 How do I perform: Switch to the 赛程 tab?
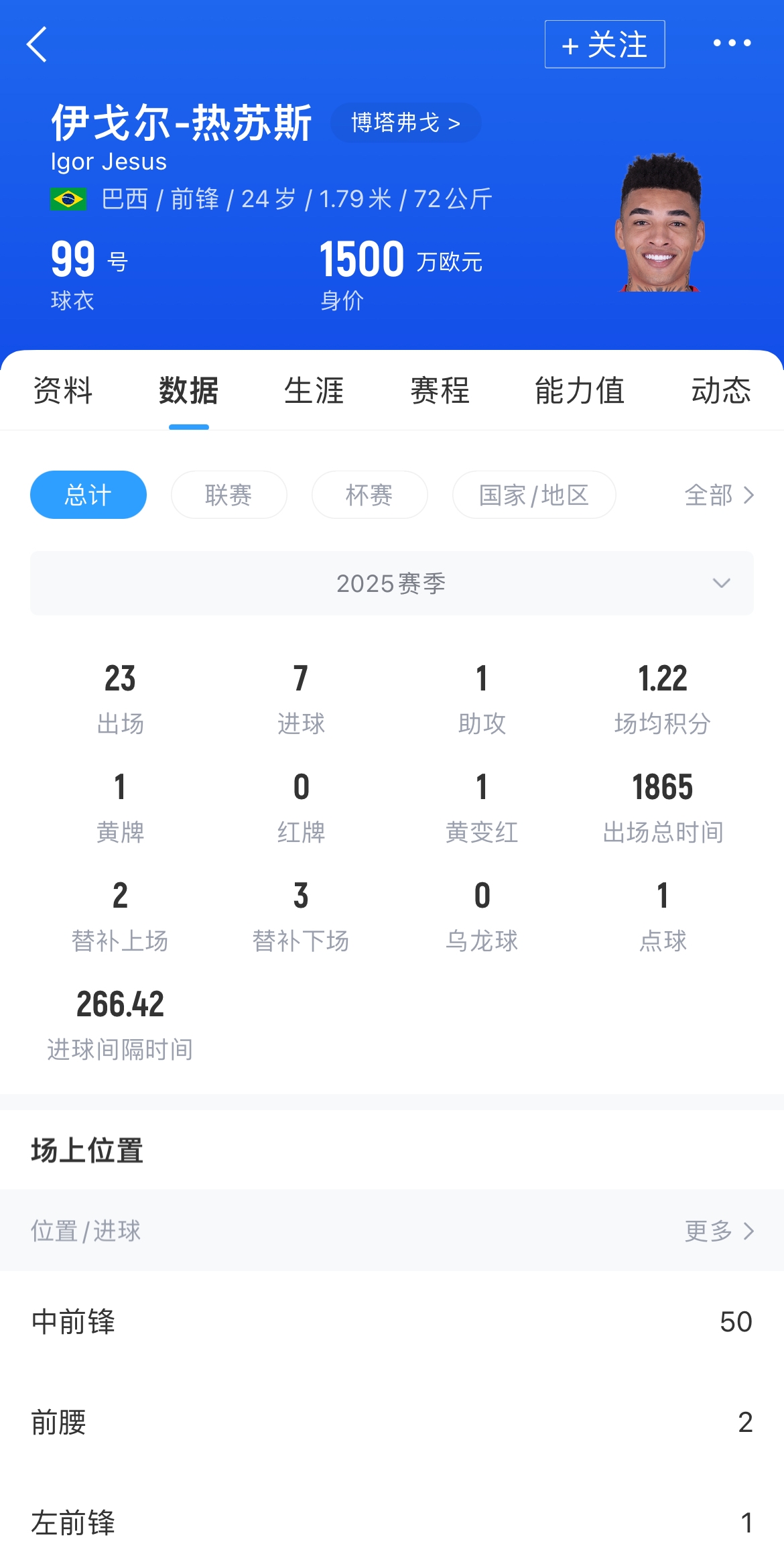pos(440,390)
